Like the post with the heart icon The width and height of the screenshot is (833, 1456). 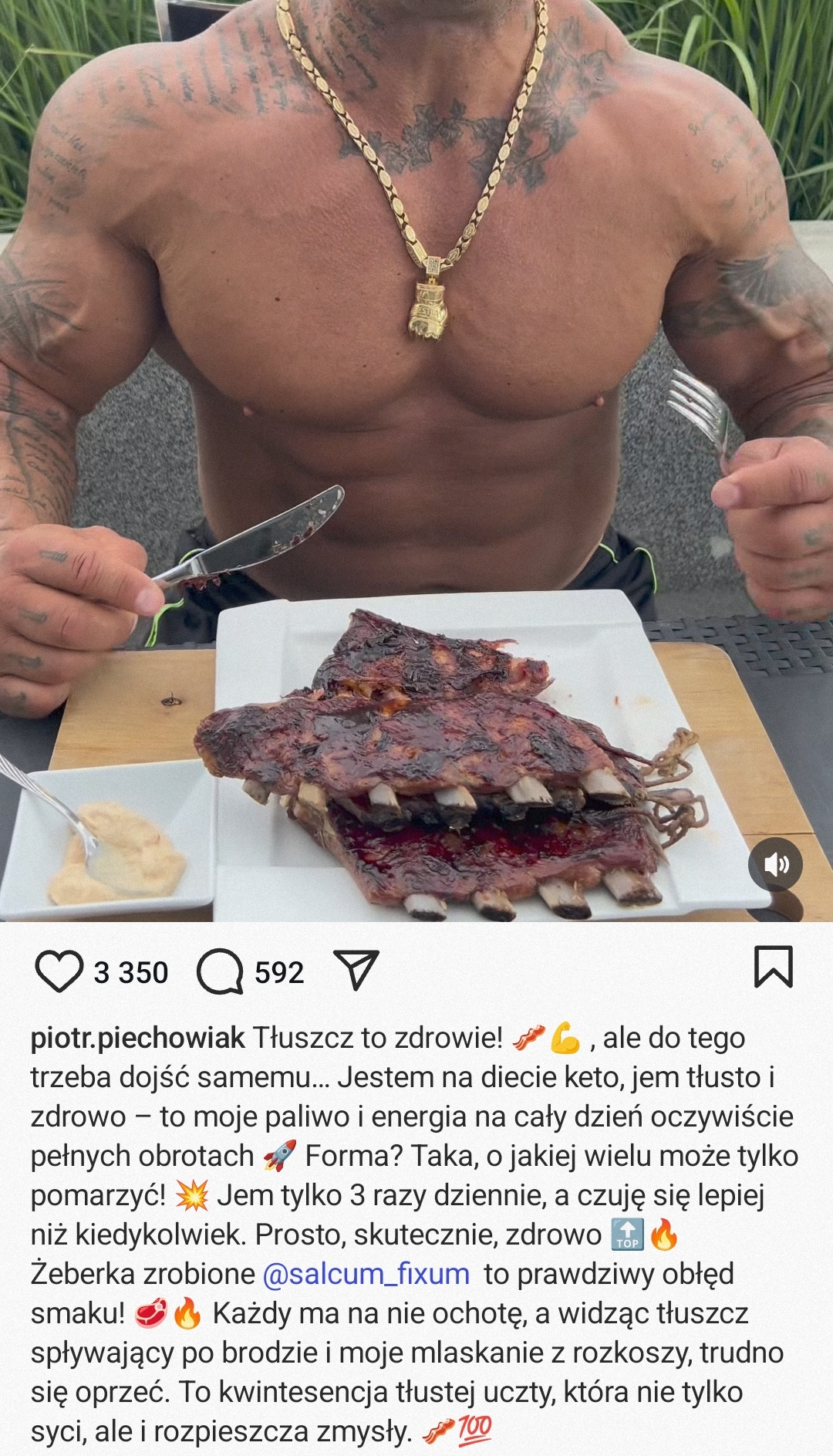pos(59,971)
